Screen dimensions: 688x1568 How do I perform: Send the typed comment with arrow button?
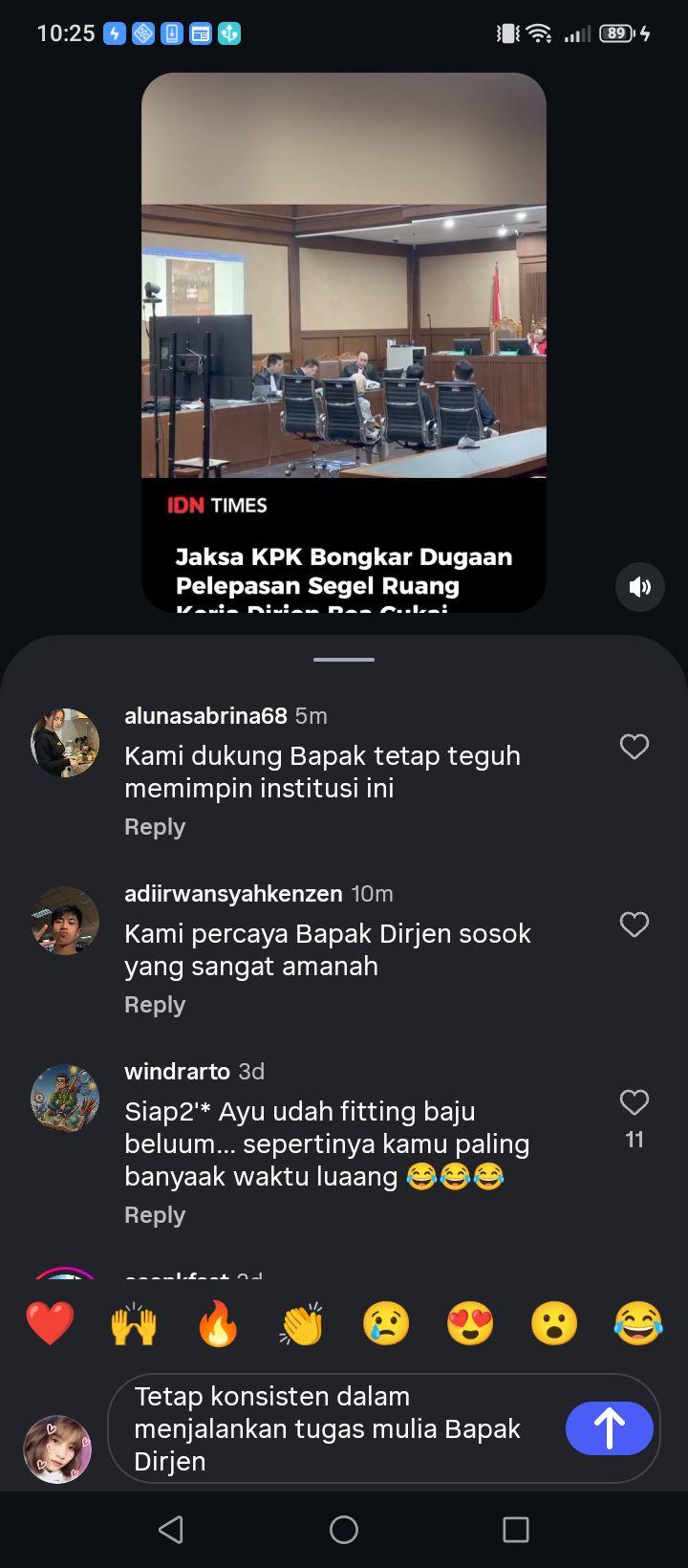(x=610, y=1428)
